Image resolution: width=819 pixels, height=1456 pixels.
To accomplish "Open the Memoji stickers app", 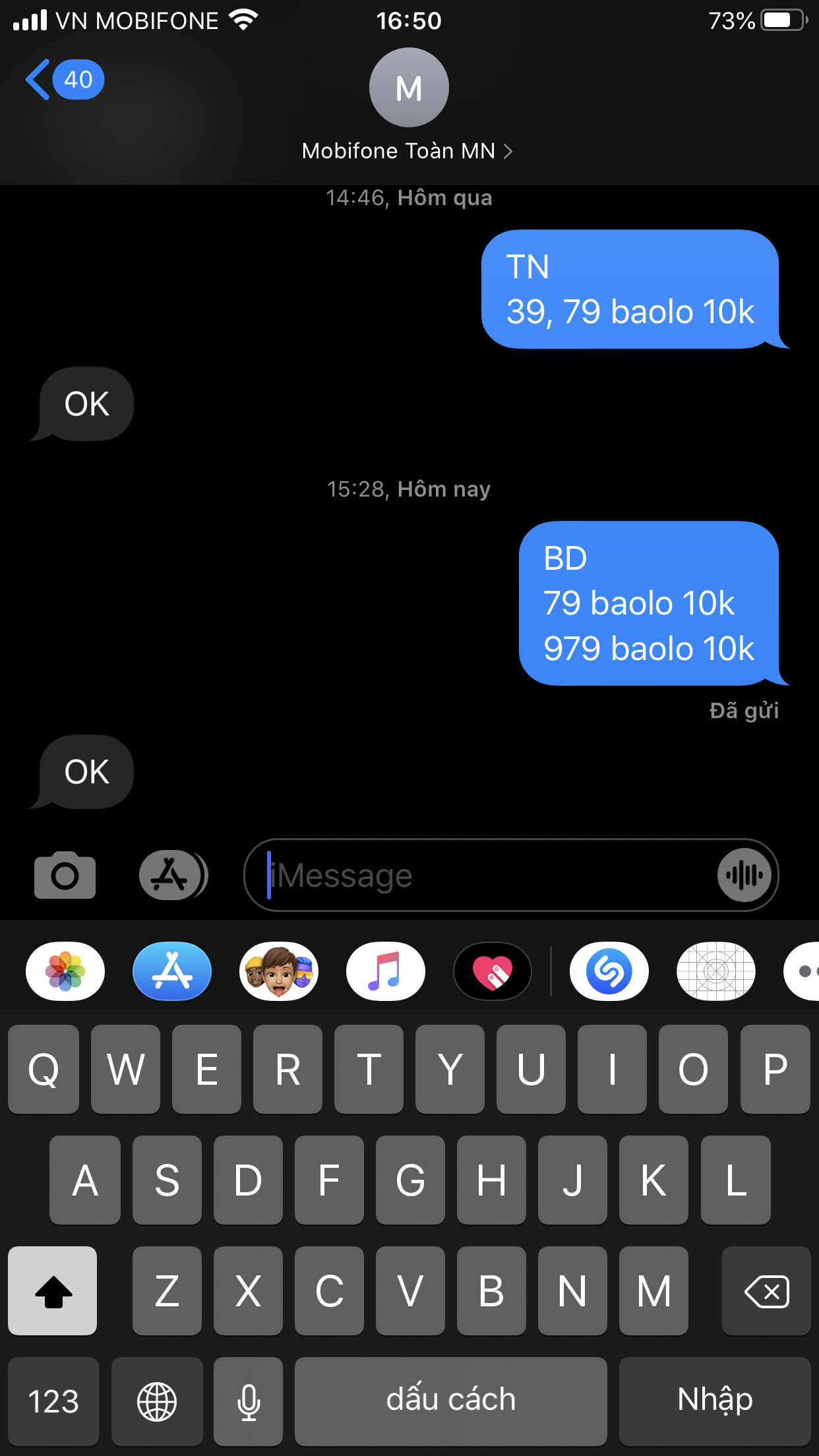I will point(279,971).
